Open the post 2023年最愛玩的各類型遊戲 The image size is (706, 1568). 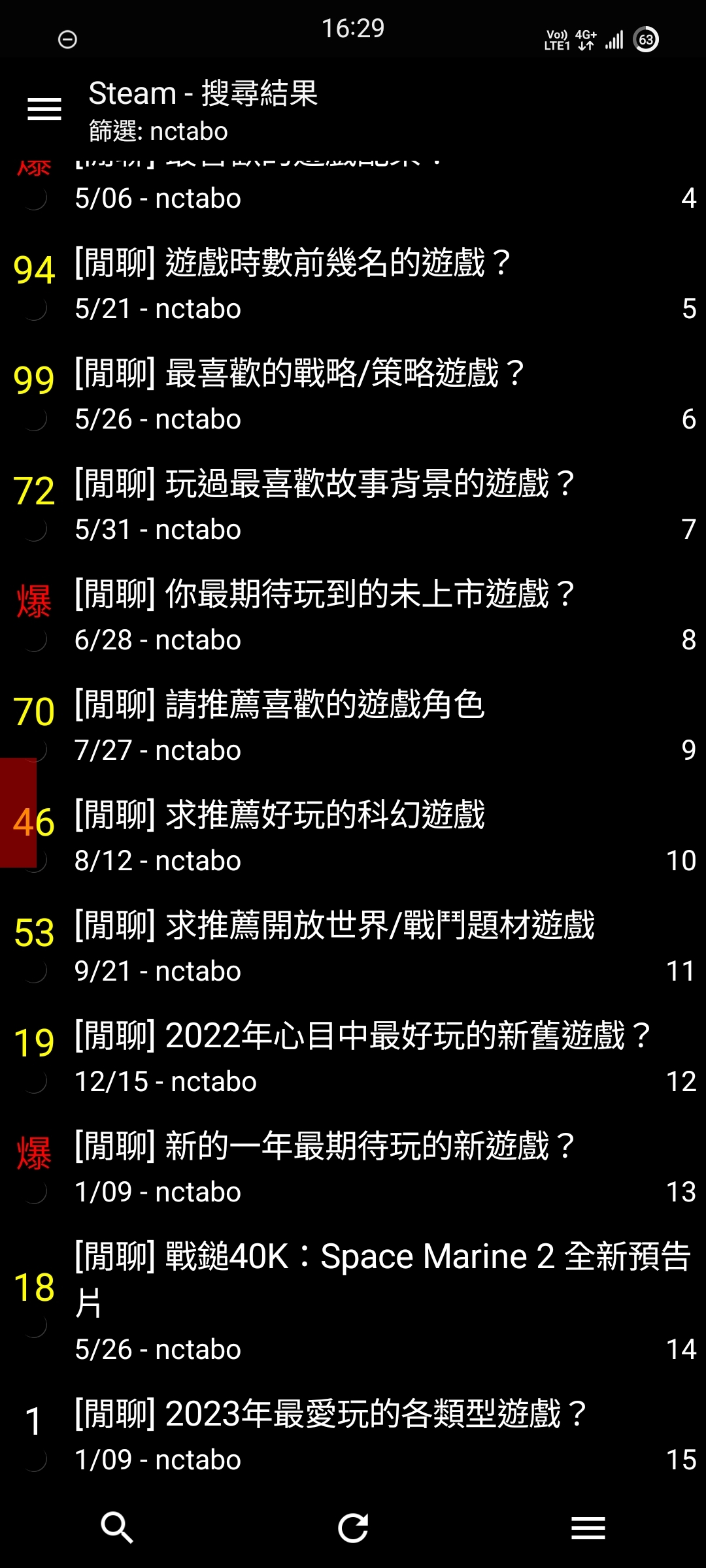pos(353,1437)
